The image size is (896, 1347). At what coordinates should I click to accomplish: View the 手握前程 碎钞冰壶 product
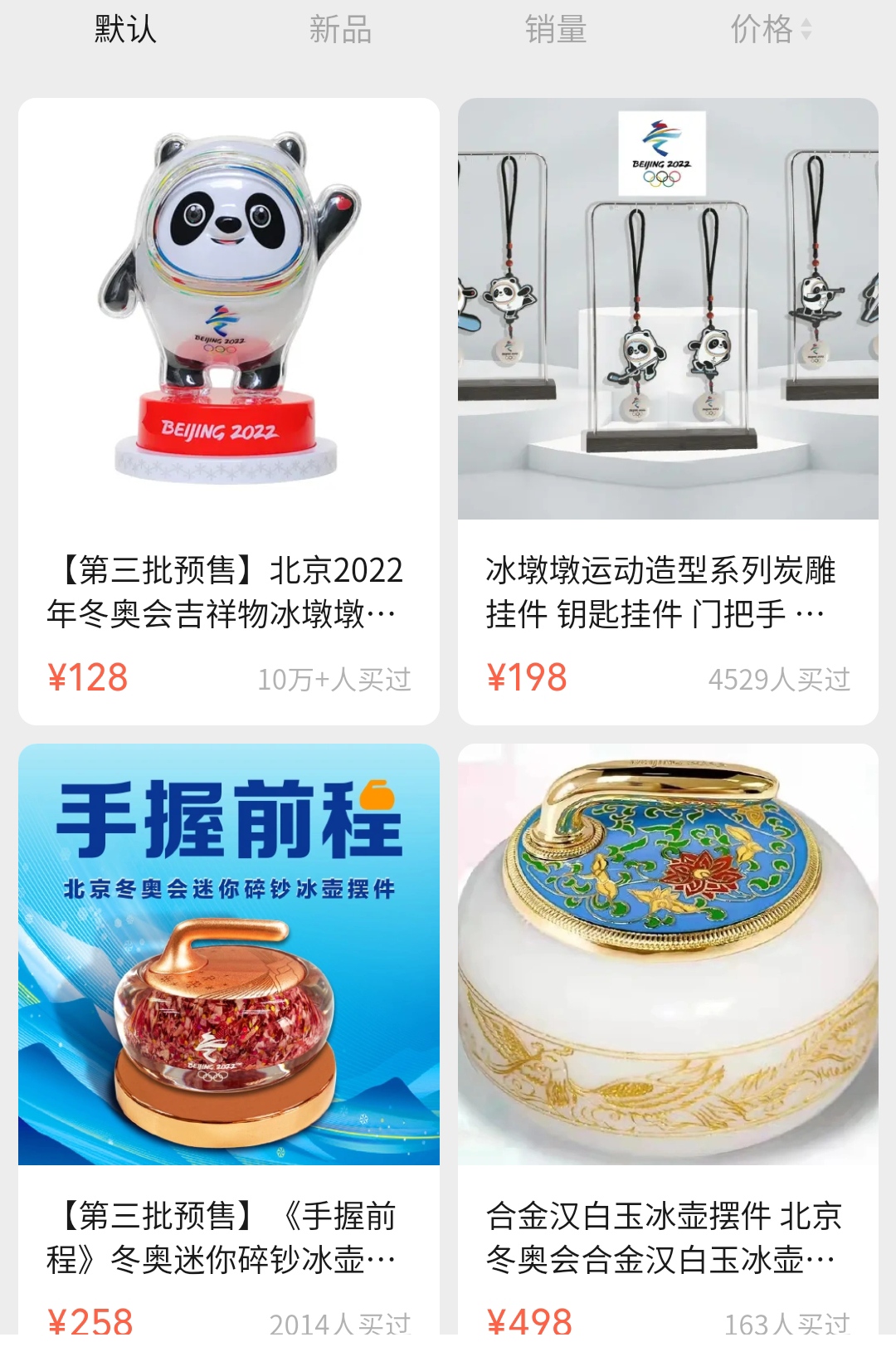coord(229,1037)
